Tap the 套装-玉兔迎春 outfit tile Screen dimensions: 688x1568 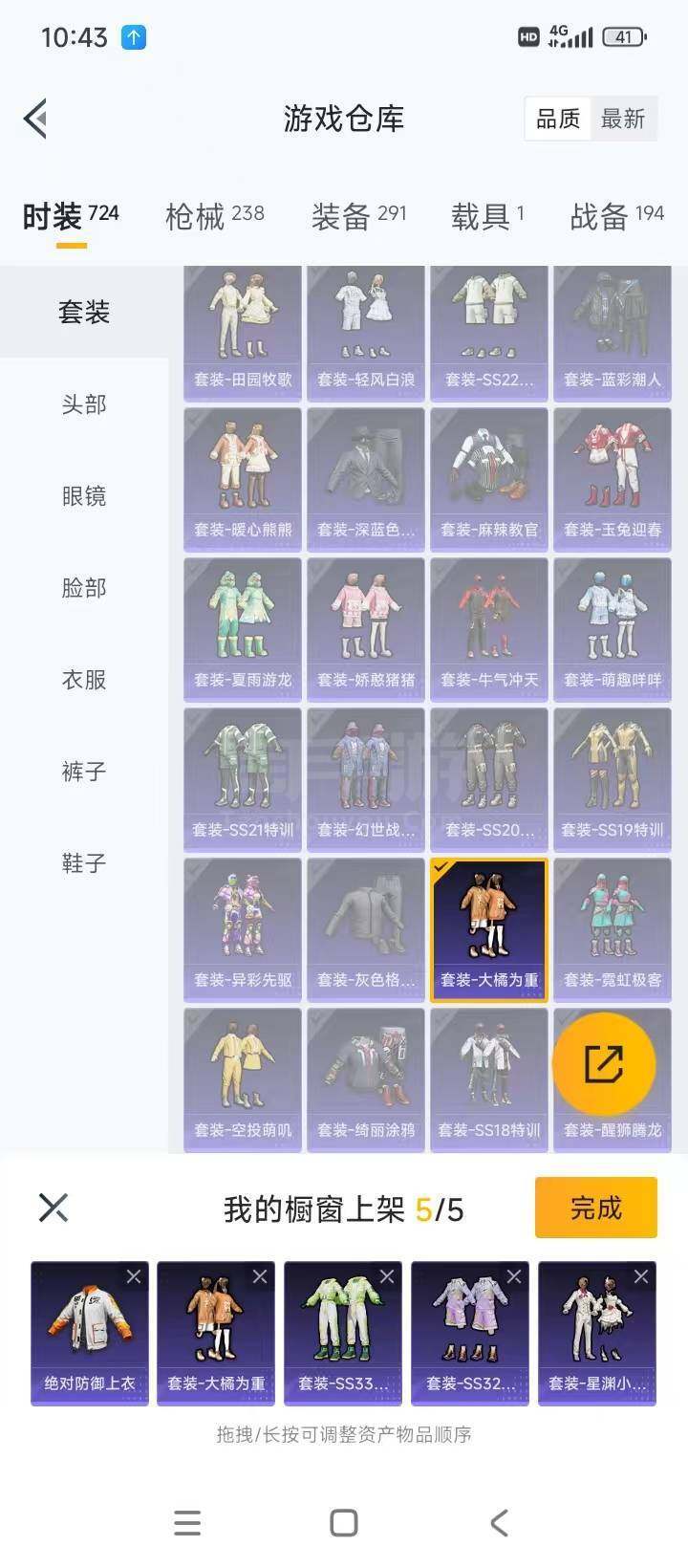pyautogui.click(x=613, y=479)
